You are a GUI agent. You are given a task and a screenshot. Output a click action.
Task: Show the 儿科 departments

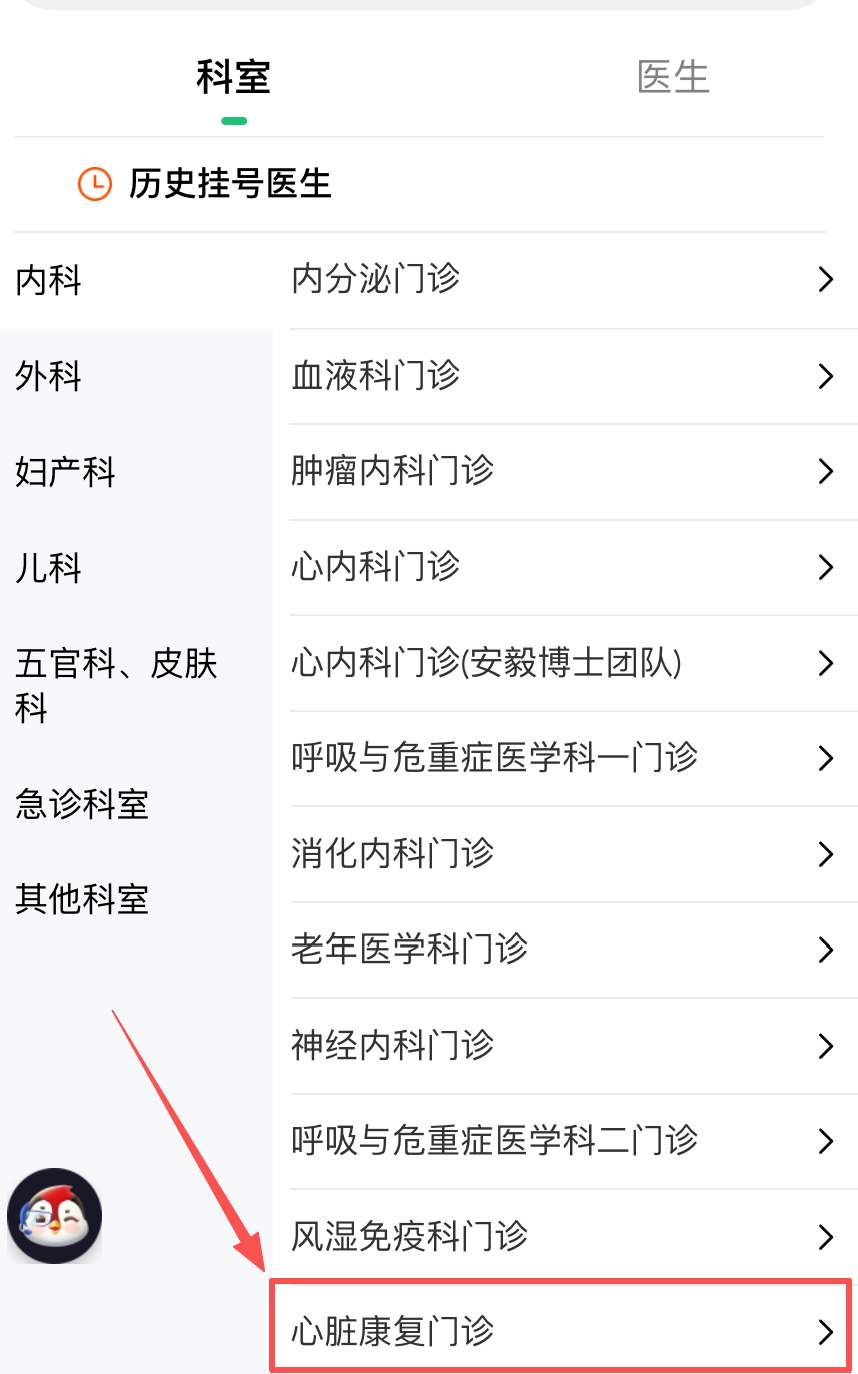click(48, 568)
